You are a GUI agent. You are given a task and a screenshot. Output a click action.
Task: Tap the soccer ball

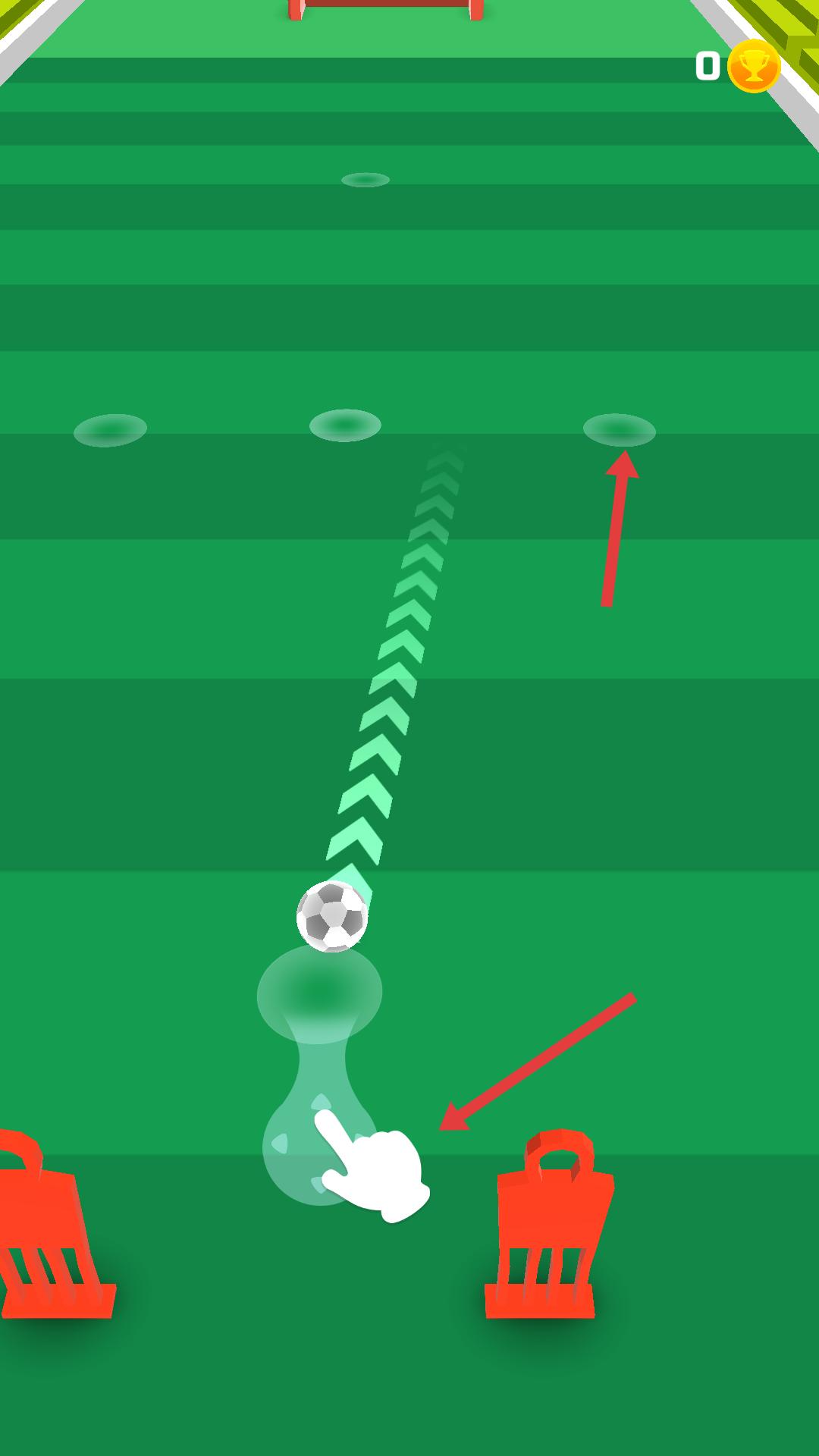tap(332, 917)
